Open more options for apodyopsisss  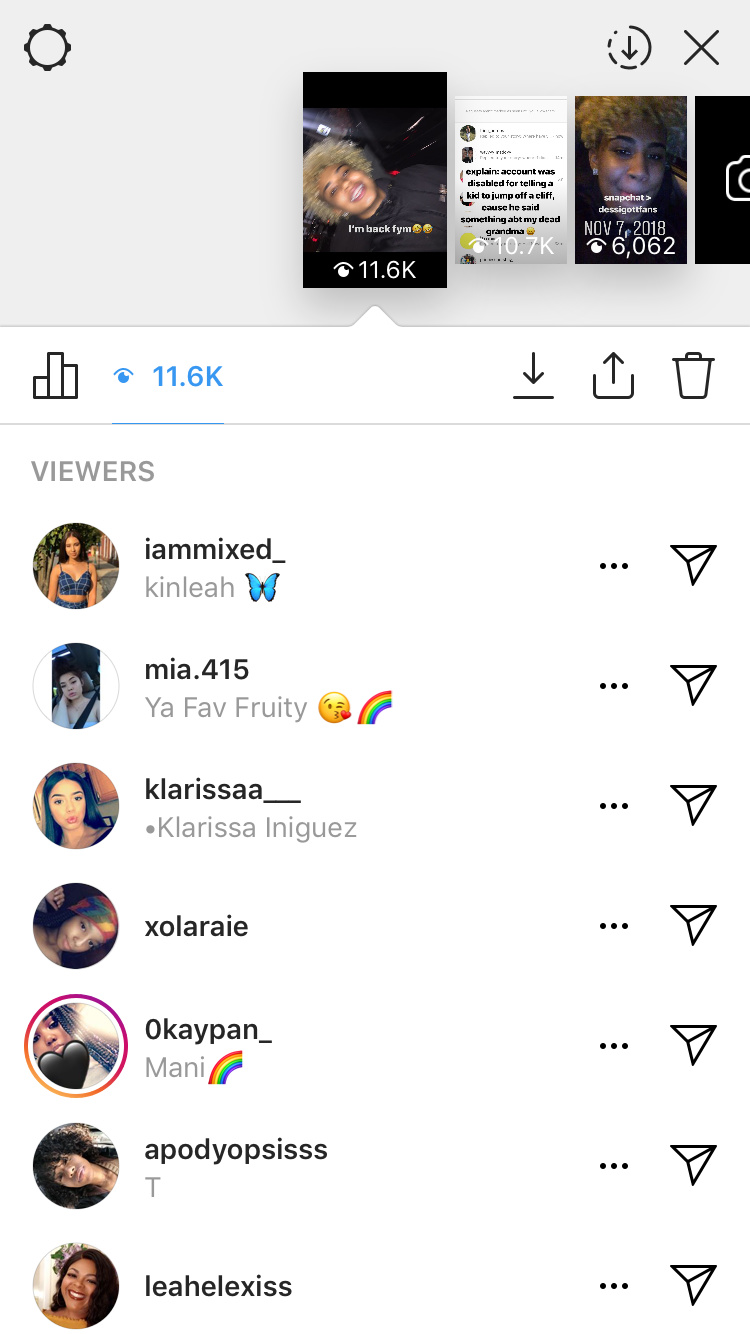(x=613, y=1166)
